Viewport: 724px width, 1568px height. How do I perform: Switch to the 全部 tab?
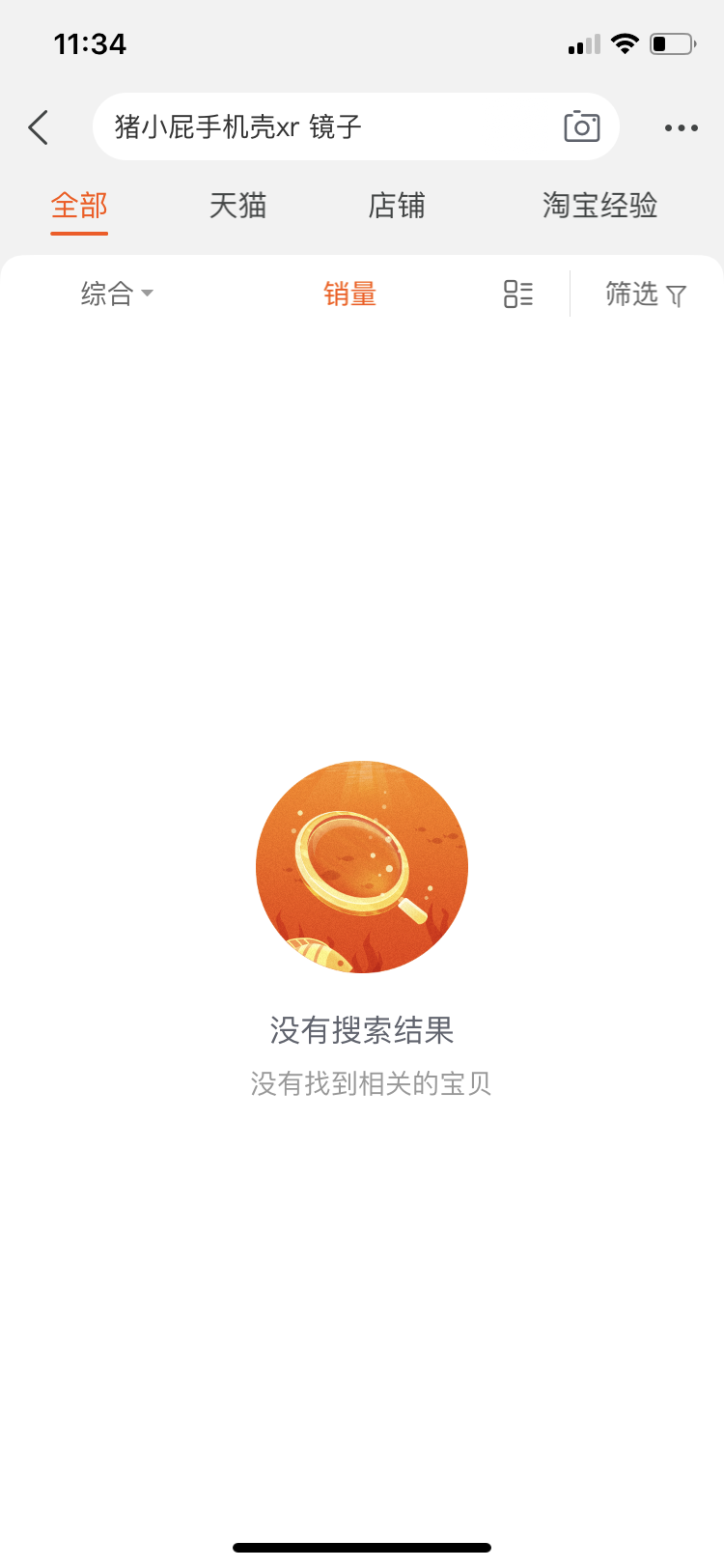pyautogui.click(x=79, y=206)
